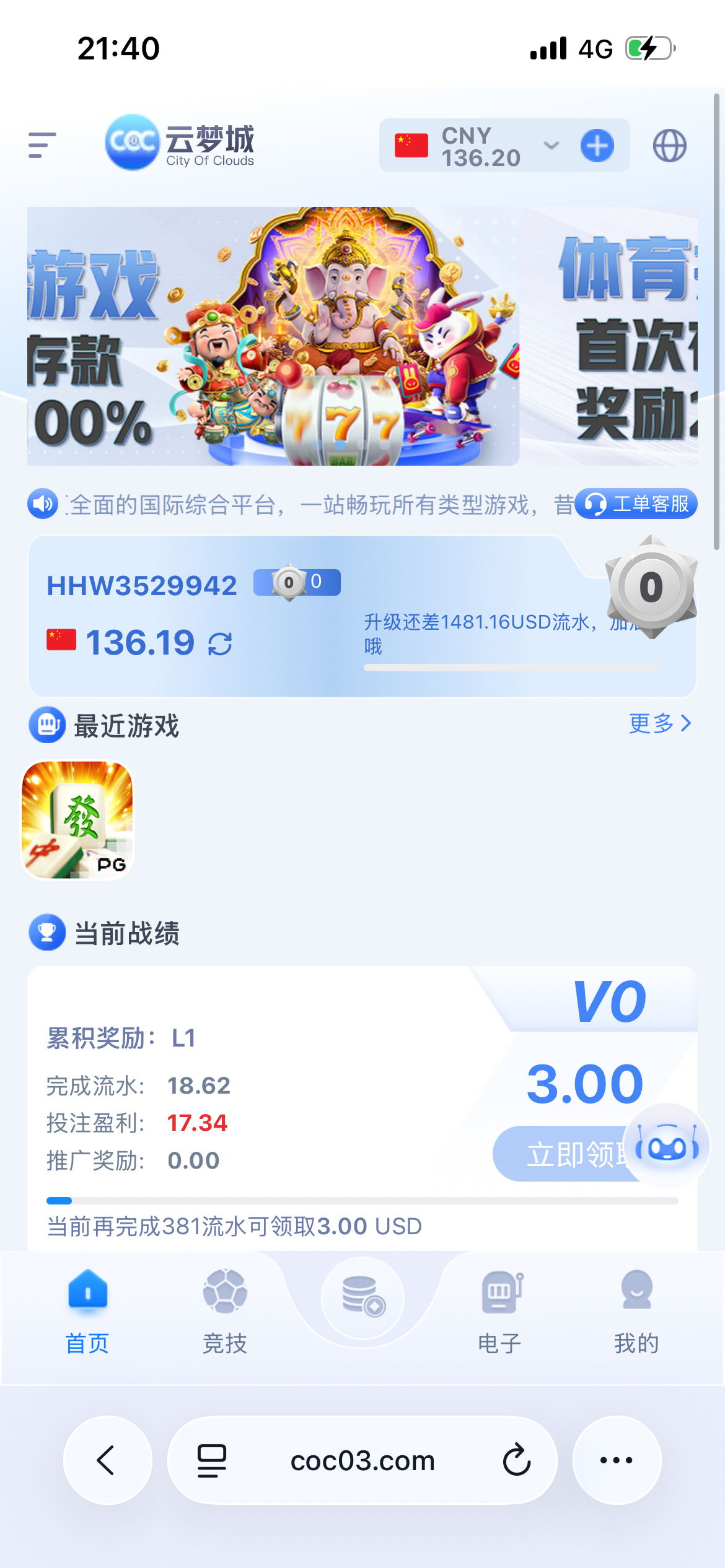Open the slot games deposit bonus banner

point(273,336)
